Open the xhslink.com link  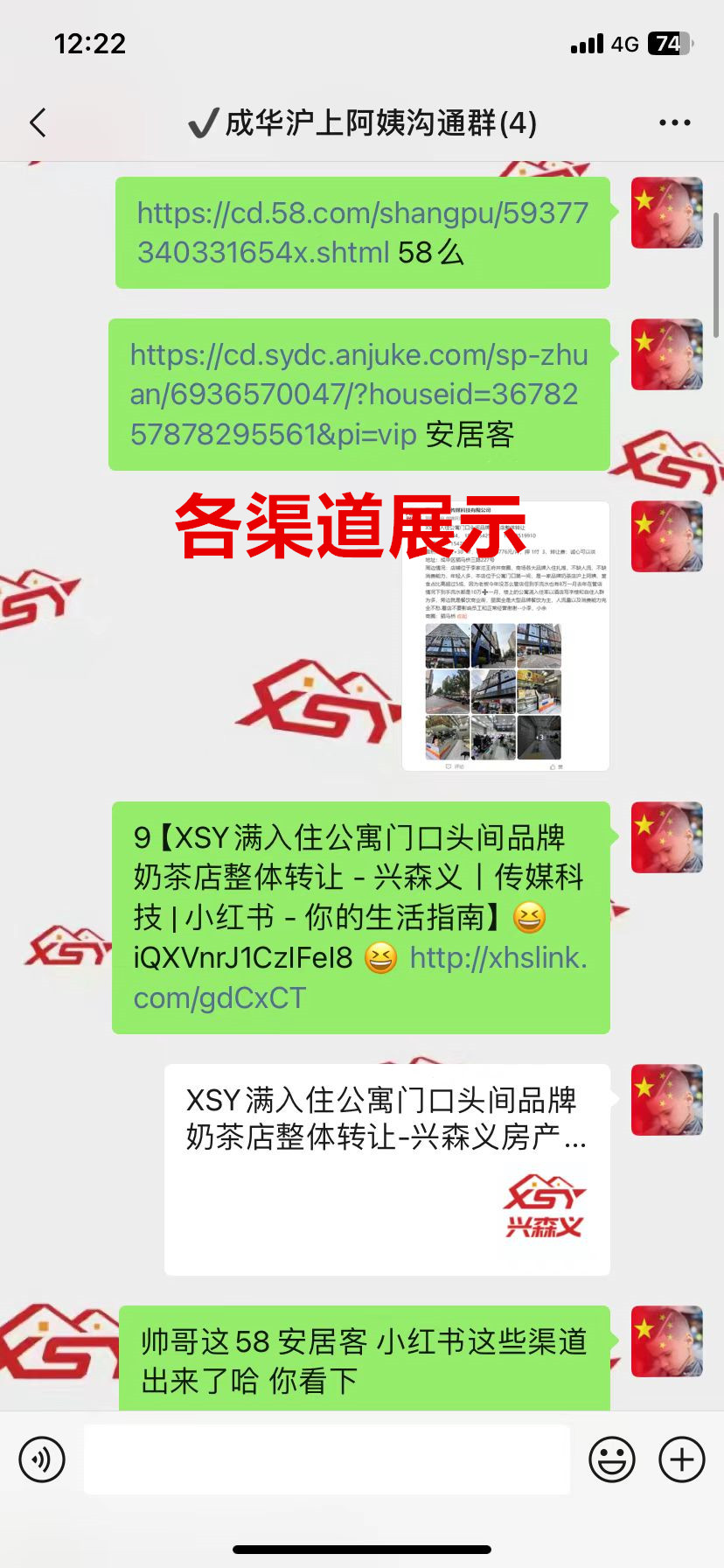point(497,959)
